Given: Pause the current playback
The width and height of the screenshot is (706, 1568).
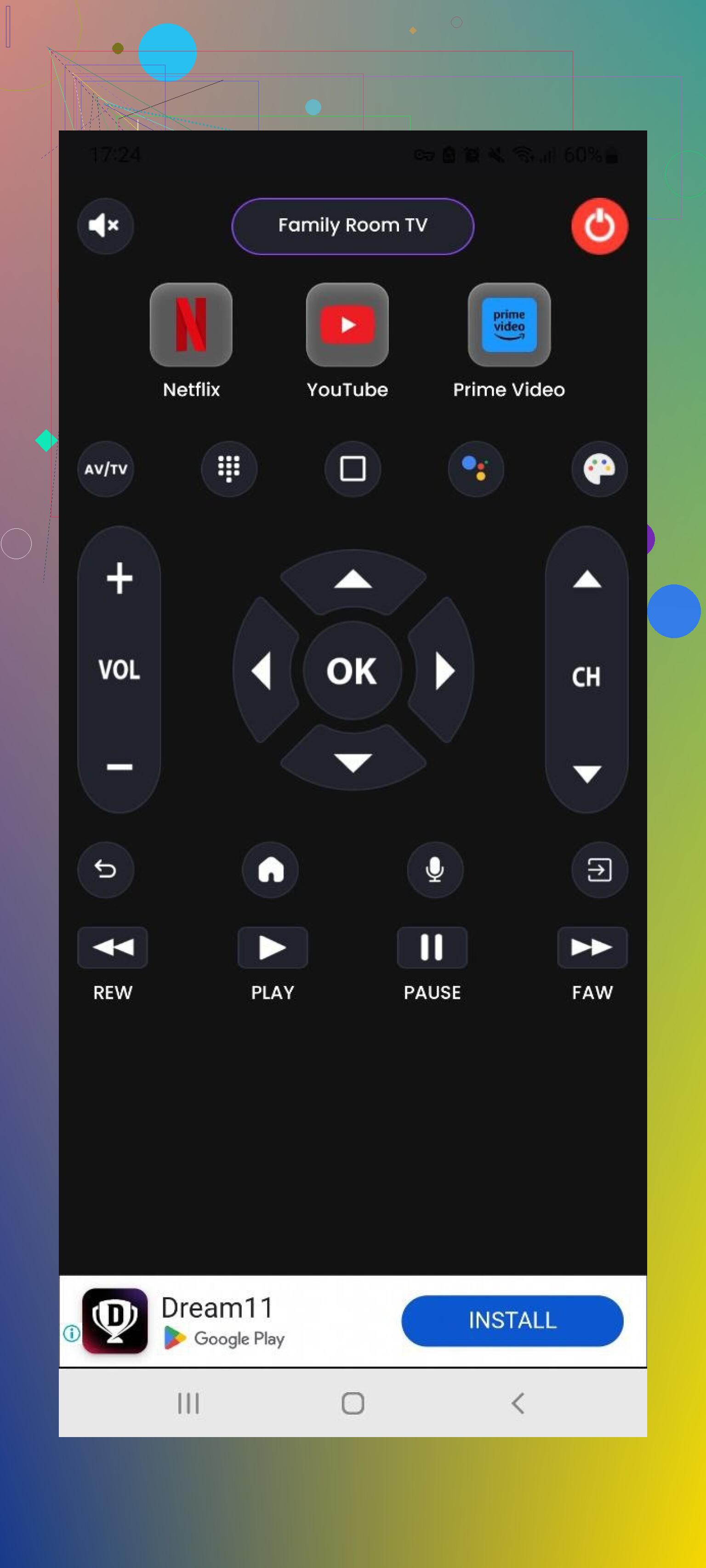Looking at the screenshot, I should (432, 947).
